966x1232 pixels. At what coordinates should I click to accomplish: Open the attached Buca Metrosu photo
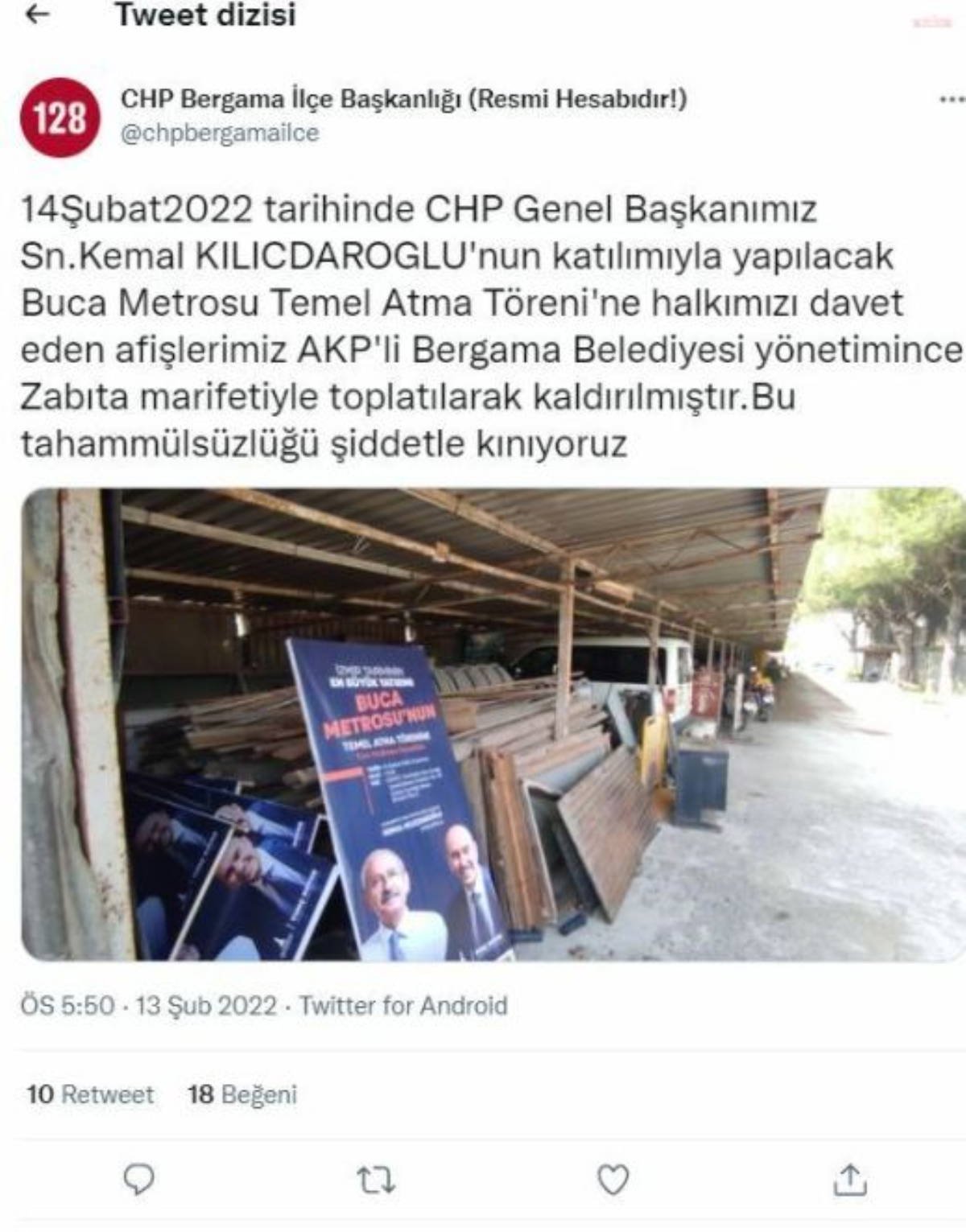click(493, 724)
